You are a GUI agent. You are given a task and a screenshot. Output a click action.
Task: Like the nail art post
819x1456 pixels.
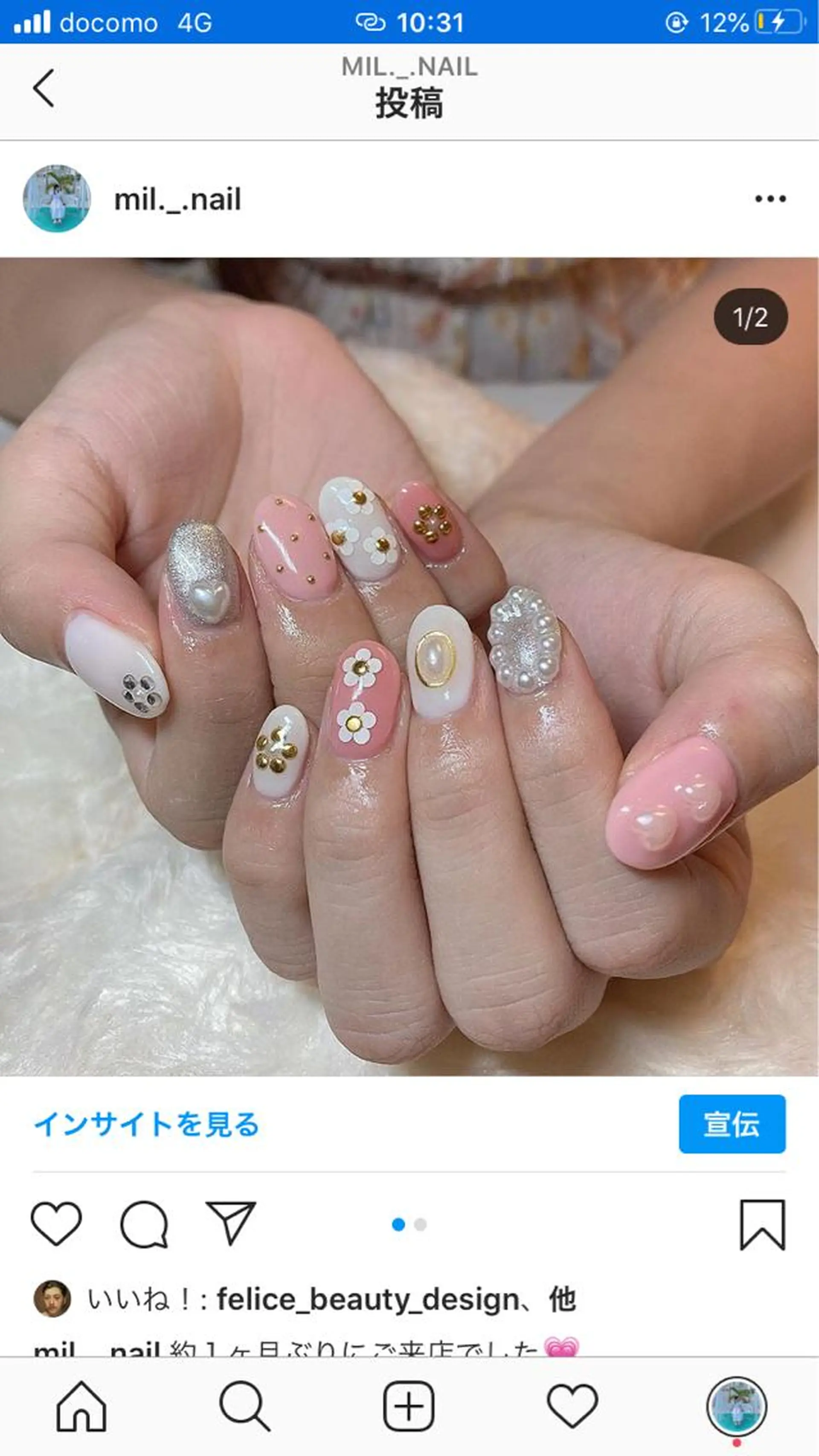[x=56, y=1224]
